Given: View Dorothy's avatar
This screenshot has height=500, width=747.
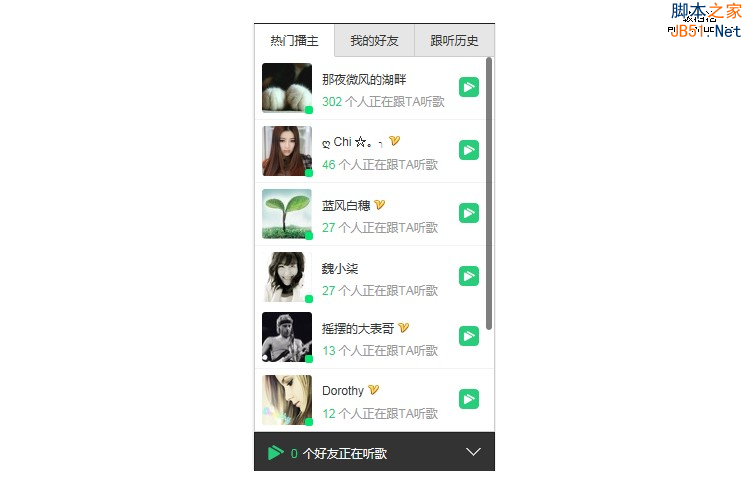Looking at the screenshot, I should [287, 400].
